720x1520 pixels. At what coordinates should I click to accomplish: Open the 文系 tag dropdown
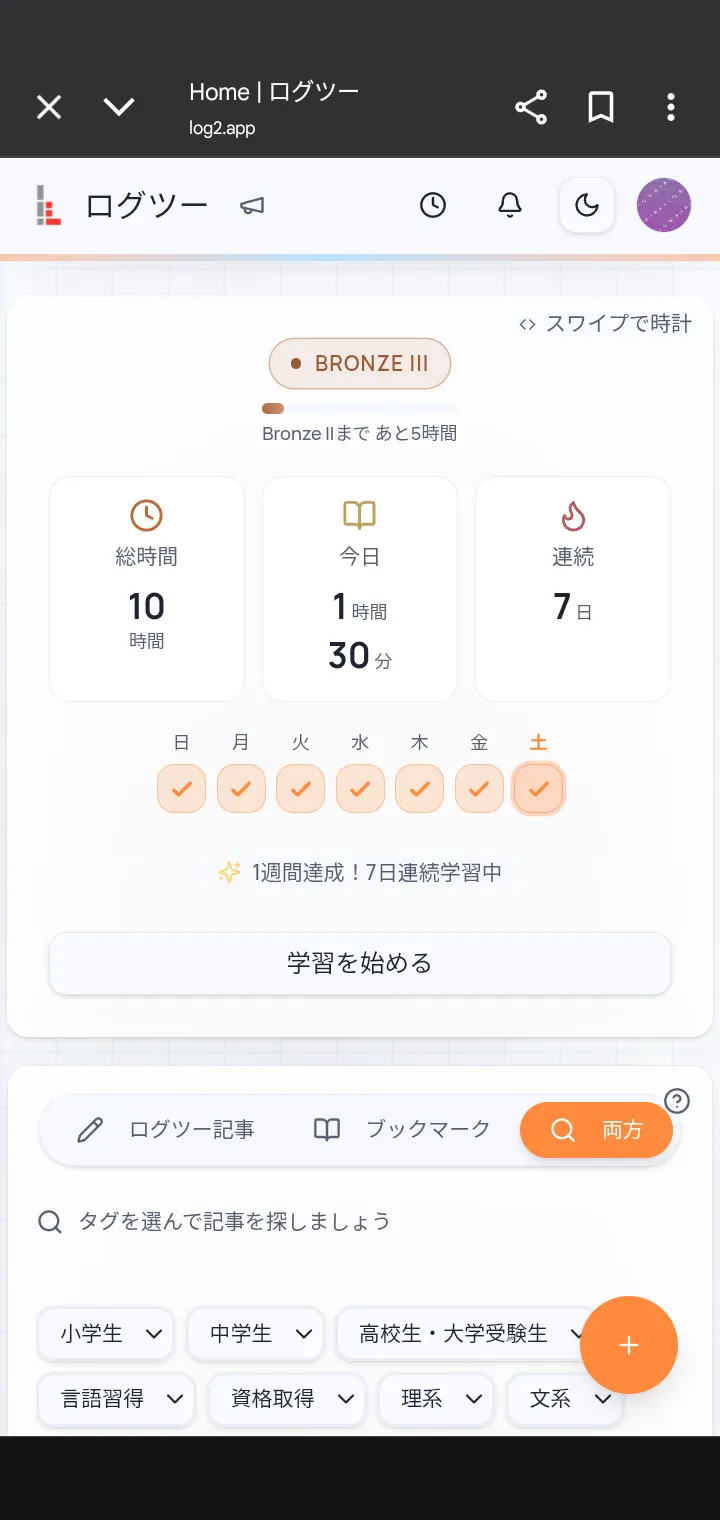click(x=564, y=1400)
